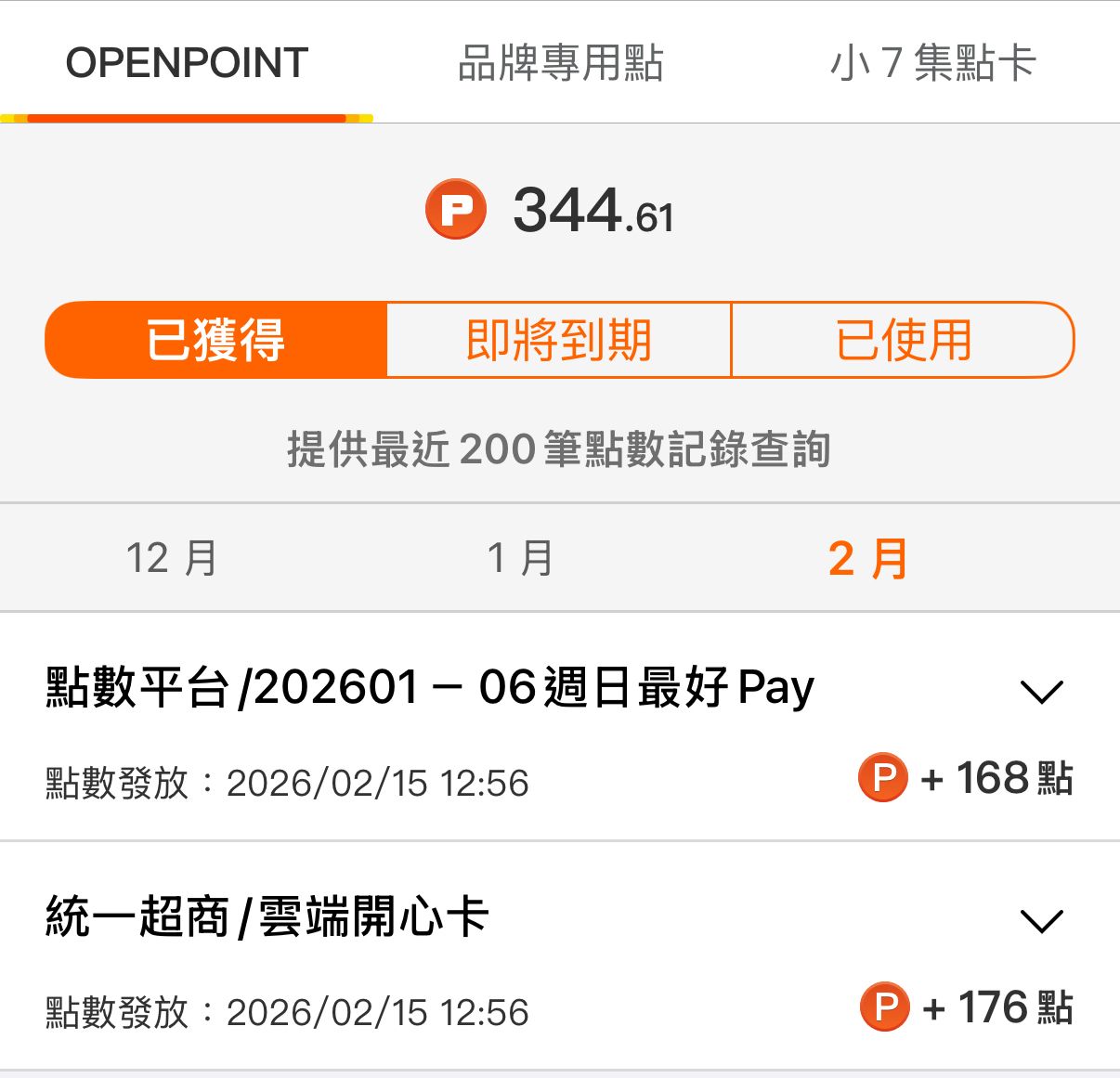Open the 品牌專用點 tab
Screen dimensions: 1120x1078
[x=560, y=63]
